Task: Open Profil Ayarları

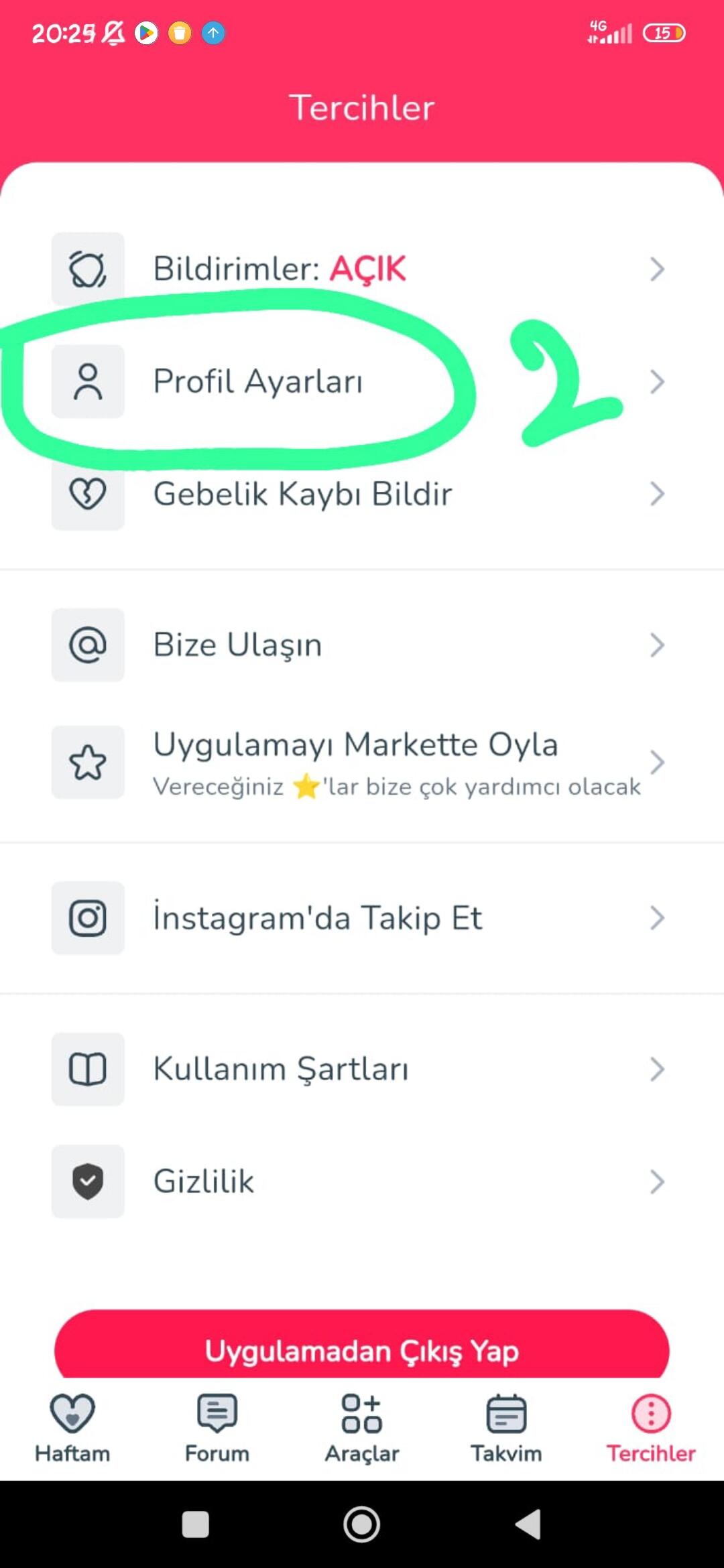Action: 362,382
